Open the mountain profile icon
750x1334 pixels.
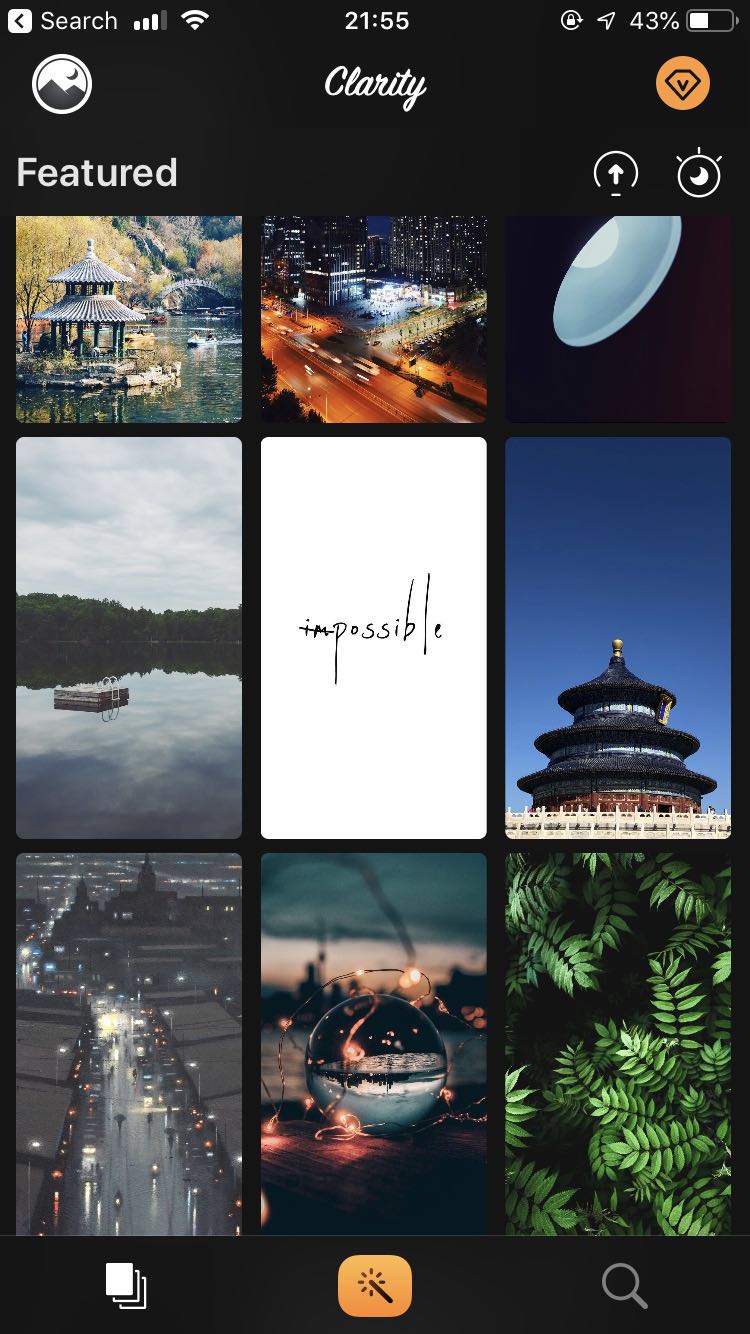tap(62, 84)
